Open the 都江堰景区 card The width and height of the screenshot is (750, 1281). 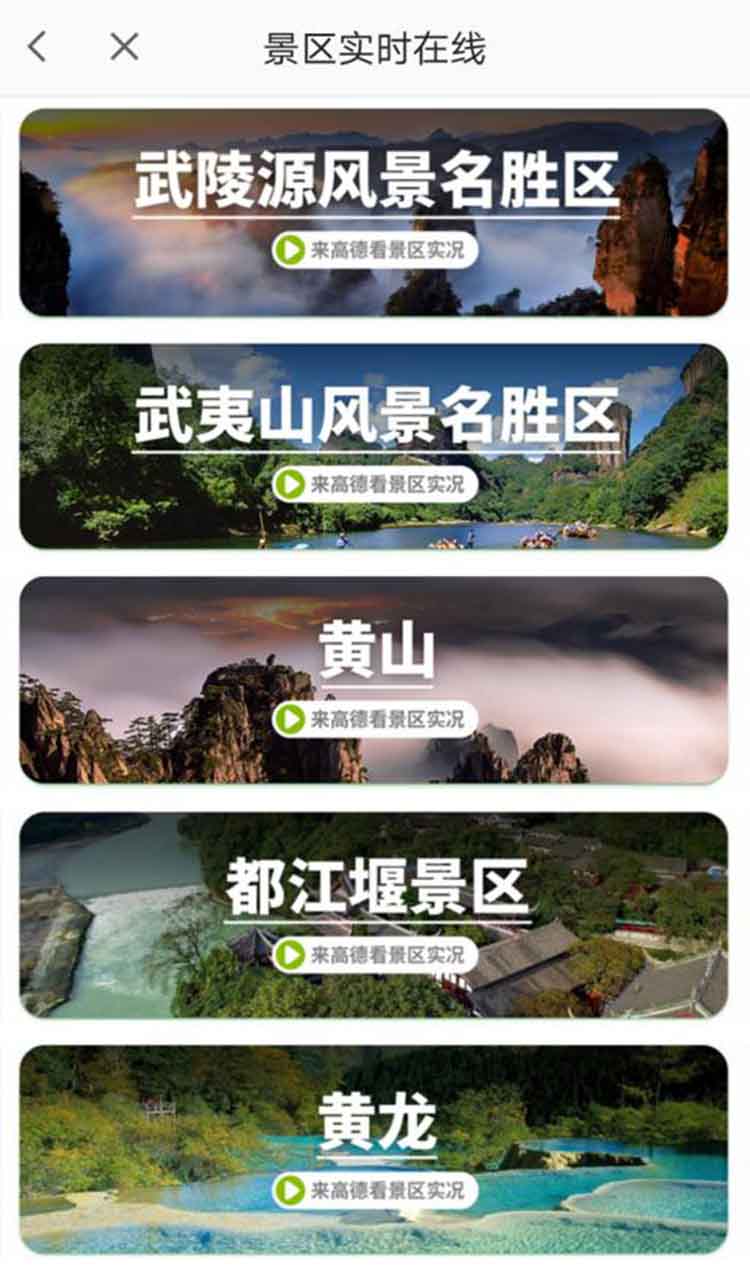[x=375, y=886]
